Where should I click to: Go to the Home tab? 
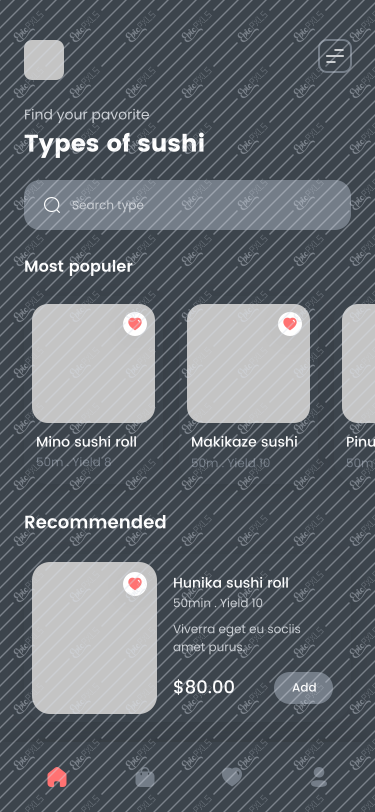click(57, 777)
